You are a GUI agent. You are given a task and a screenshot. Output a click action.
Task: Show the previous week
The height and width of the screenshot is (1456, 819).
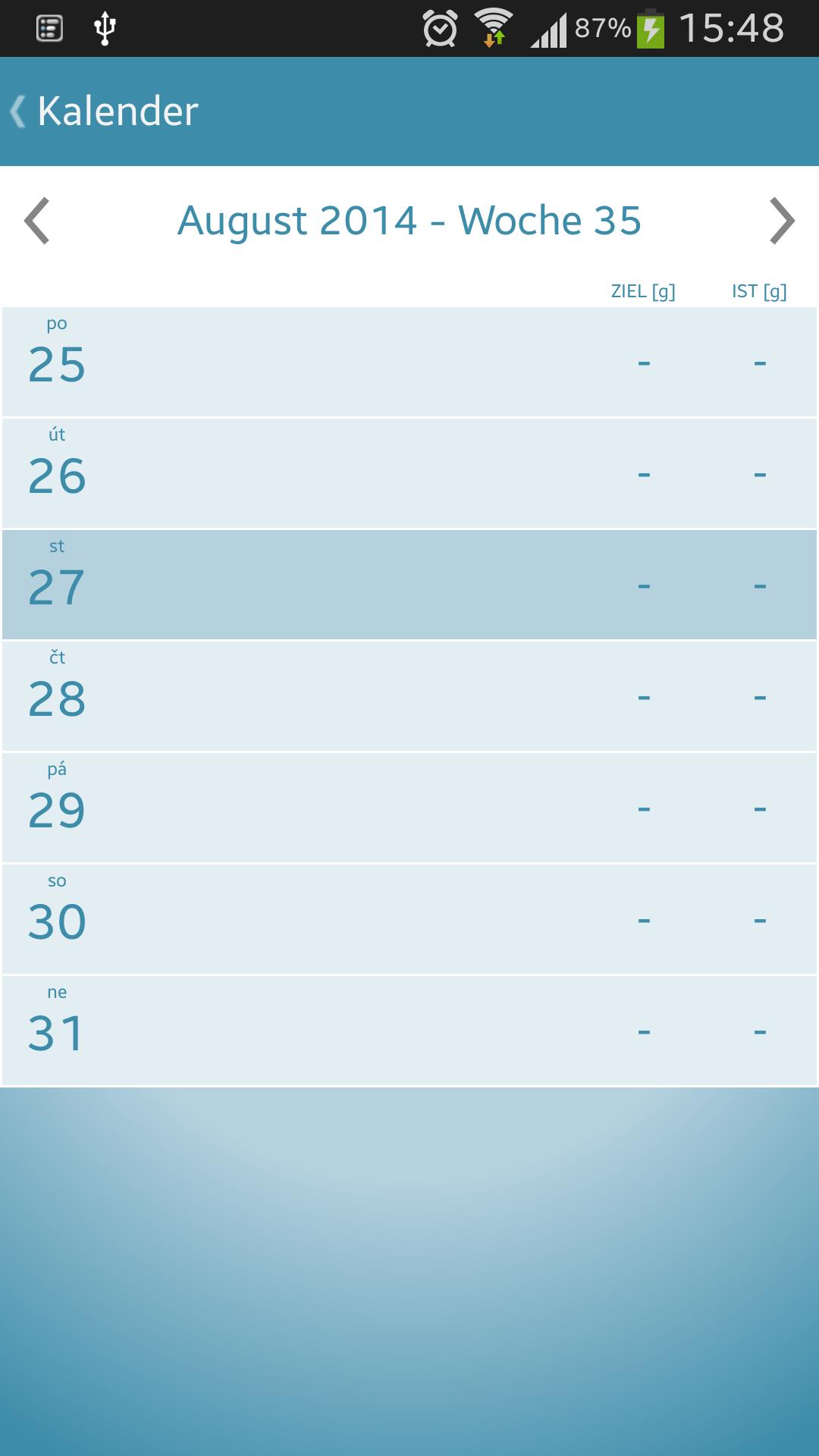coord(36,221)
